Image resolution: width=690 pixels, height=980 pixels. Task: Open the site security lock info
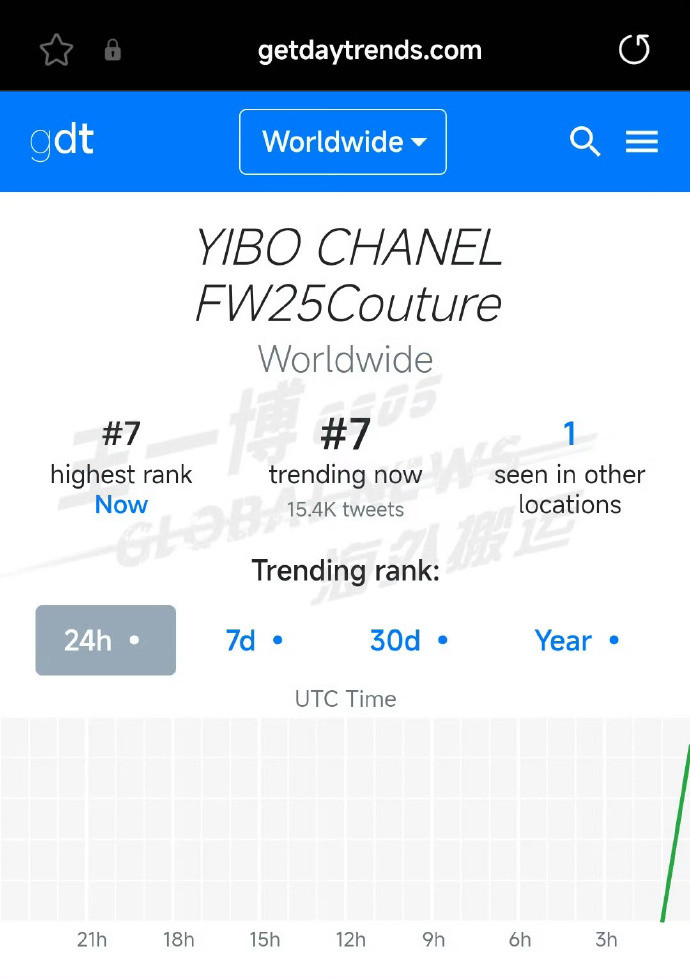[x=113, y=50]
